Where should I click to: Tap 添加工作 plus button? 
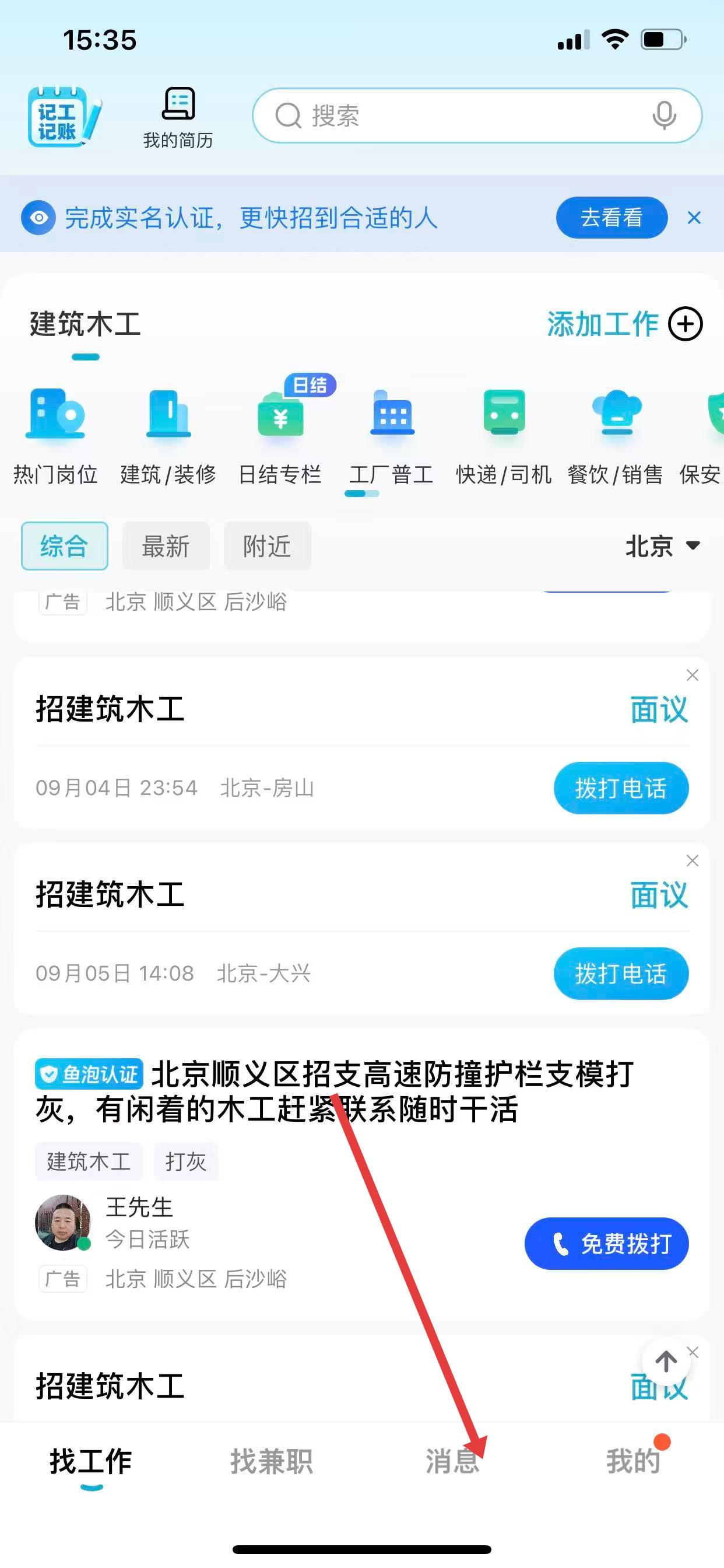[685, 324]
